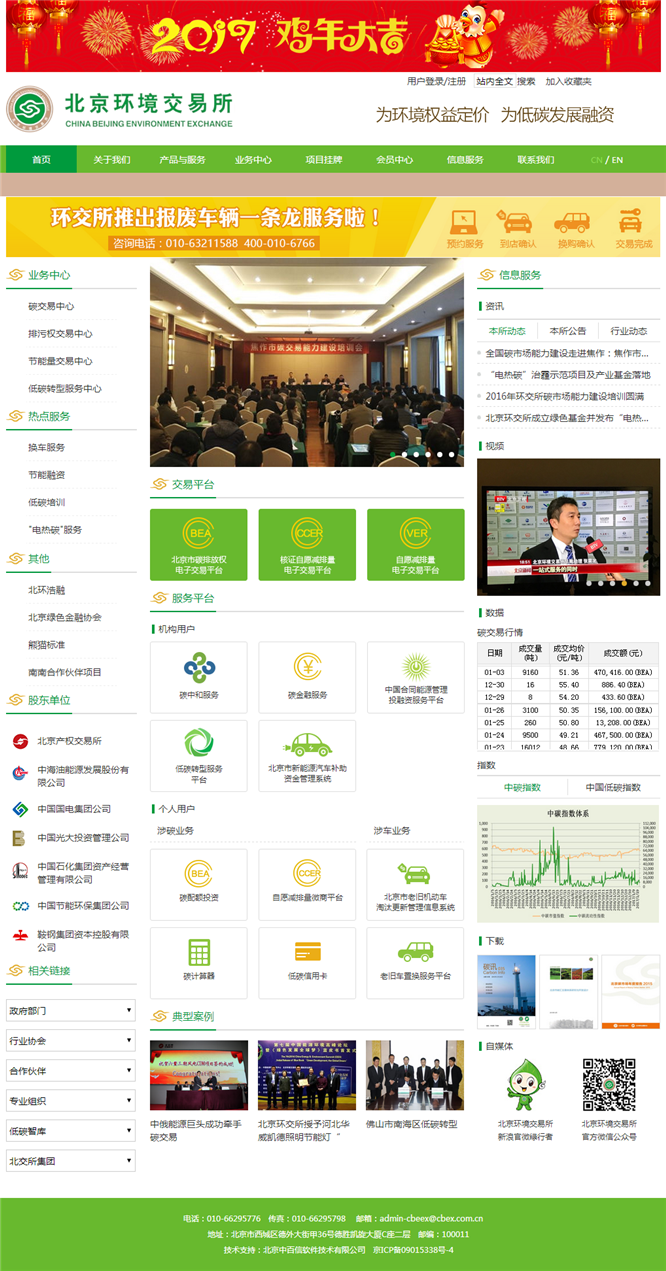Expand the 低碳智库 dropdown
This screenshot has width=666, height=1271.
coord(70,1131)
